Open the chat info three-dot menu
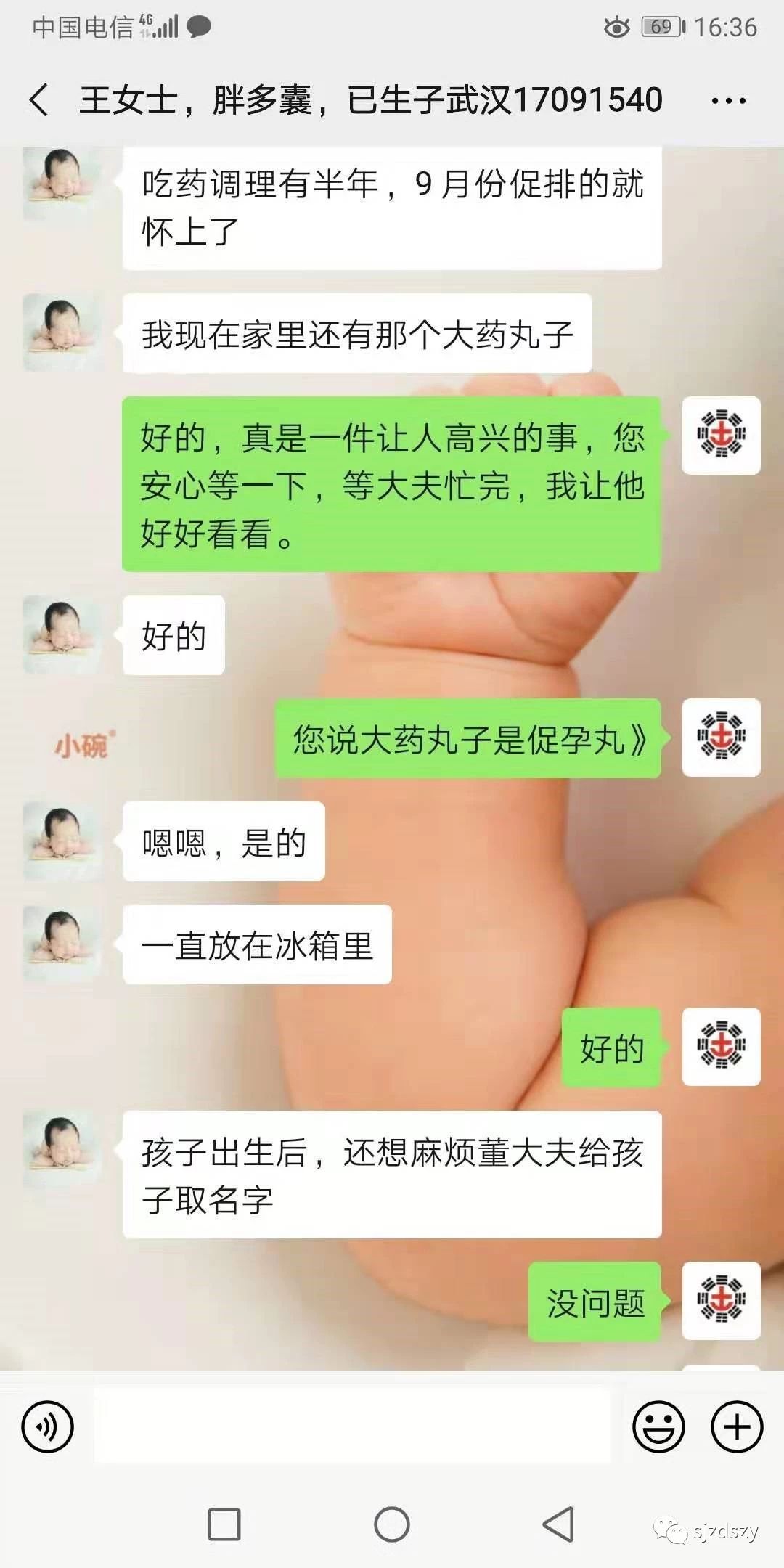Screen dimensions: 784x1568 coord(728,101)
